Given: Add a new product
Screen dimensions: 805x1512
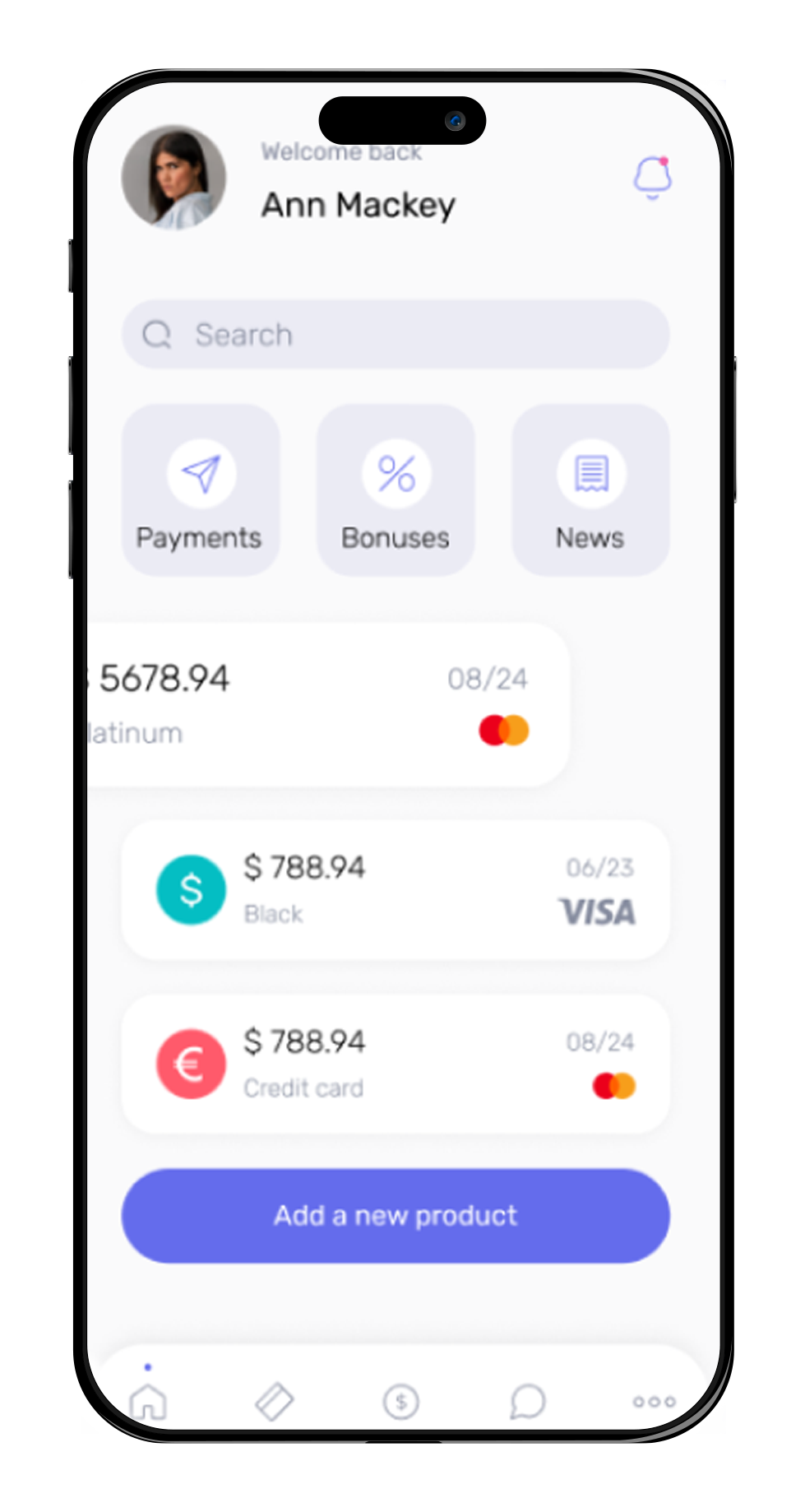Looking at the screenshot, I should click(x=396, y=1216).
